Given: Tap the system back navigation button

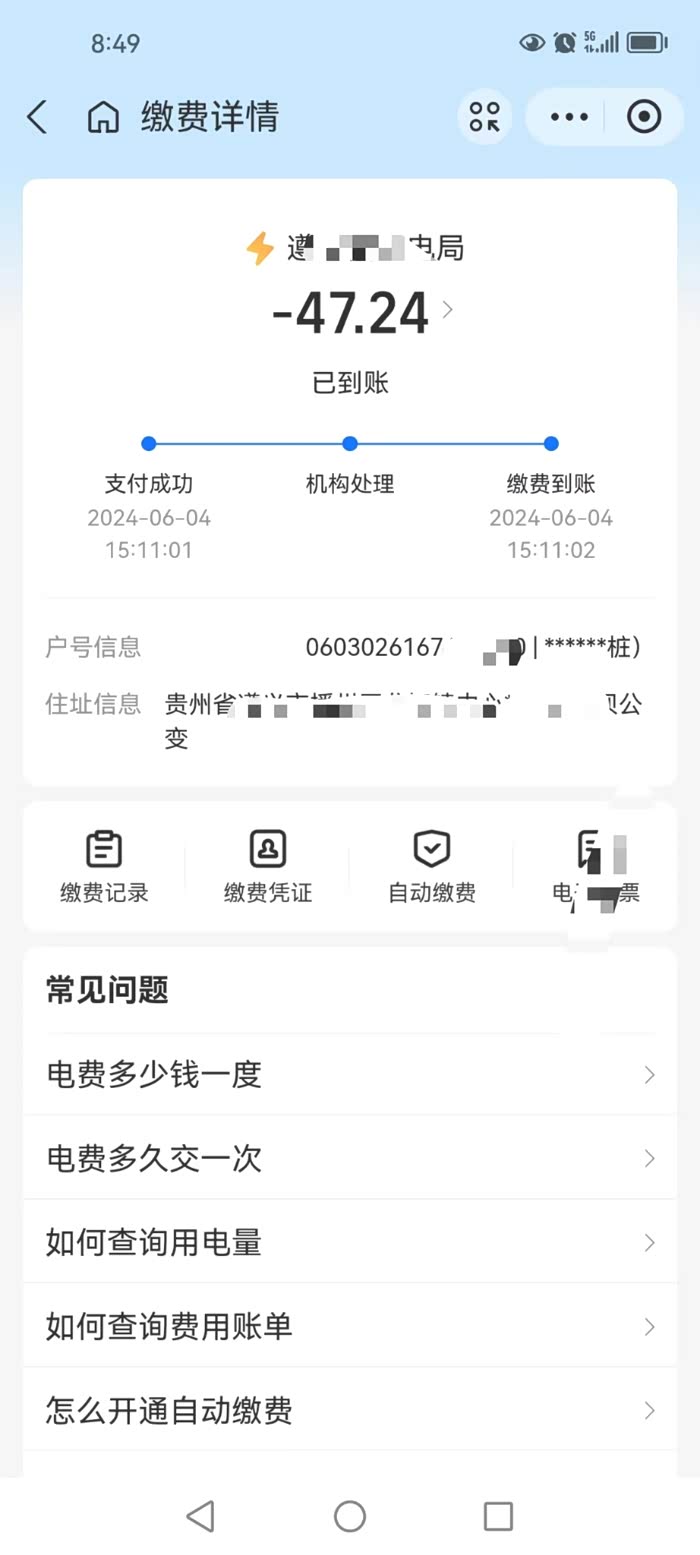Looking at the screenshot, I should pyautogui.click(x=201, y=1516).
